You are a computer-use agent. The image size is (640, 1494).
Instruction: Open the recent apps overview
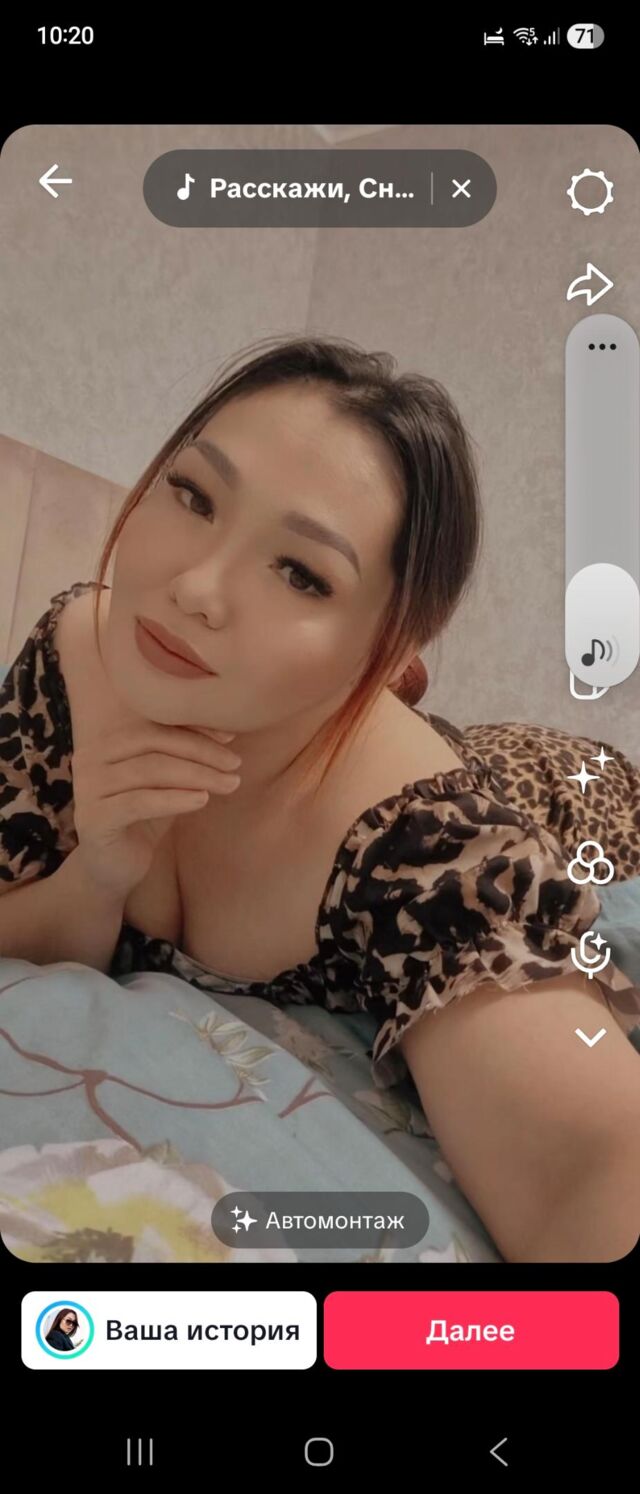140,1452
